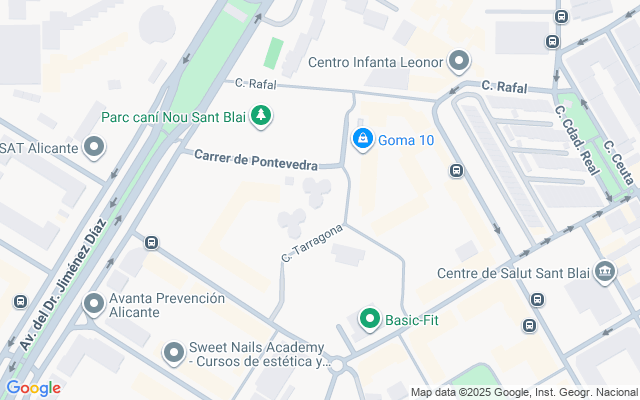Open the Centre de Salut Sant Blai marker
640x400 pixels.
click(x=605, y=272)
